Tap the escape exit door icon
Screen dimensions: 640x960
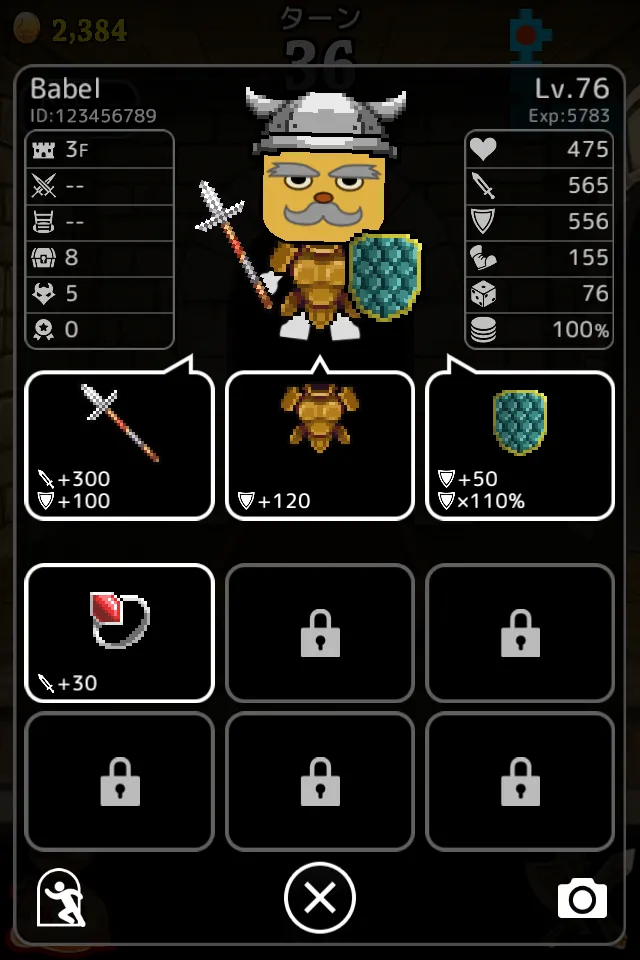click(x=61, y=898)
